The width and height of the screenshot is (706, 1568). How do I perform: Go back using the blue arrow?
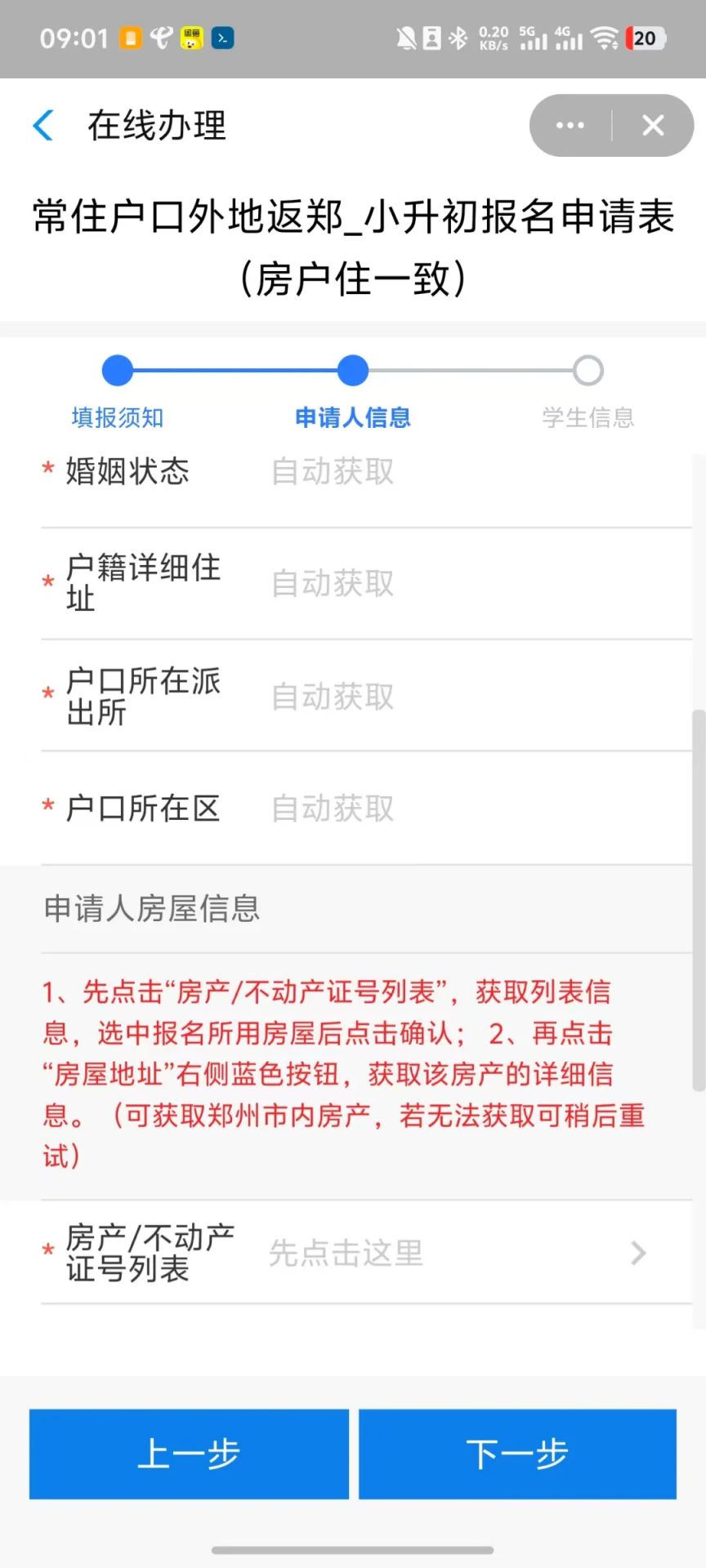(x=43, y=126)
